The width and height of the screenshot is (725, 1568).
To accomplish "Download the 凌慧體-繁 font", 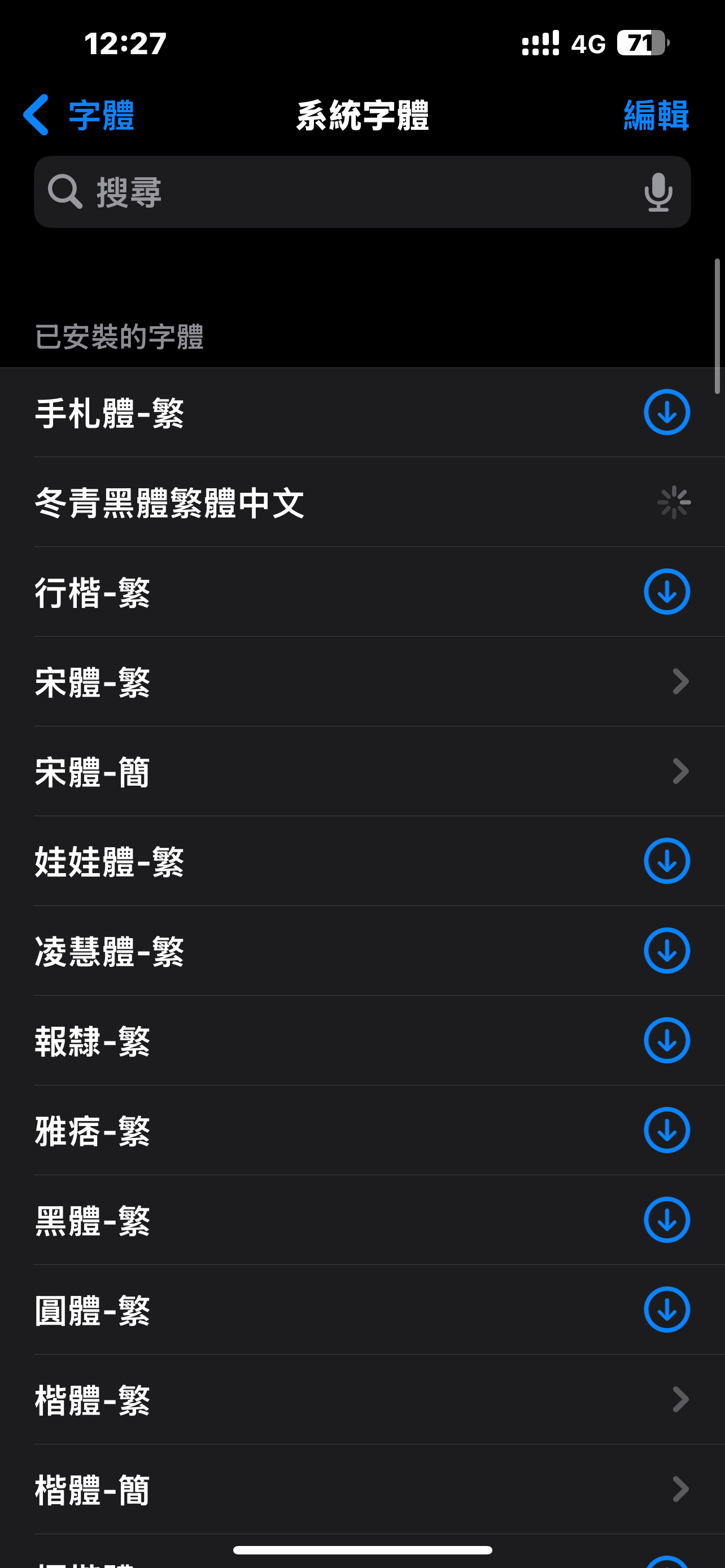I will tap(667, 951).
